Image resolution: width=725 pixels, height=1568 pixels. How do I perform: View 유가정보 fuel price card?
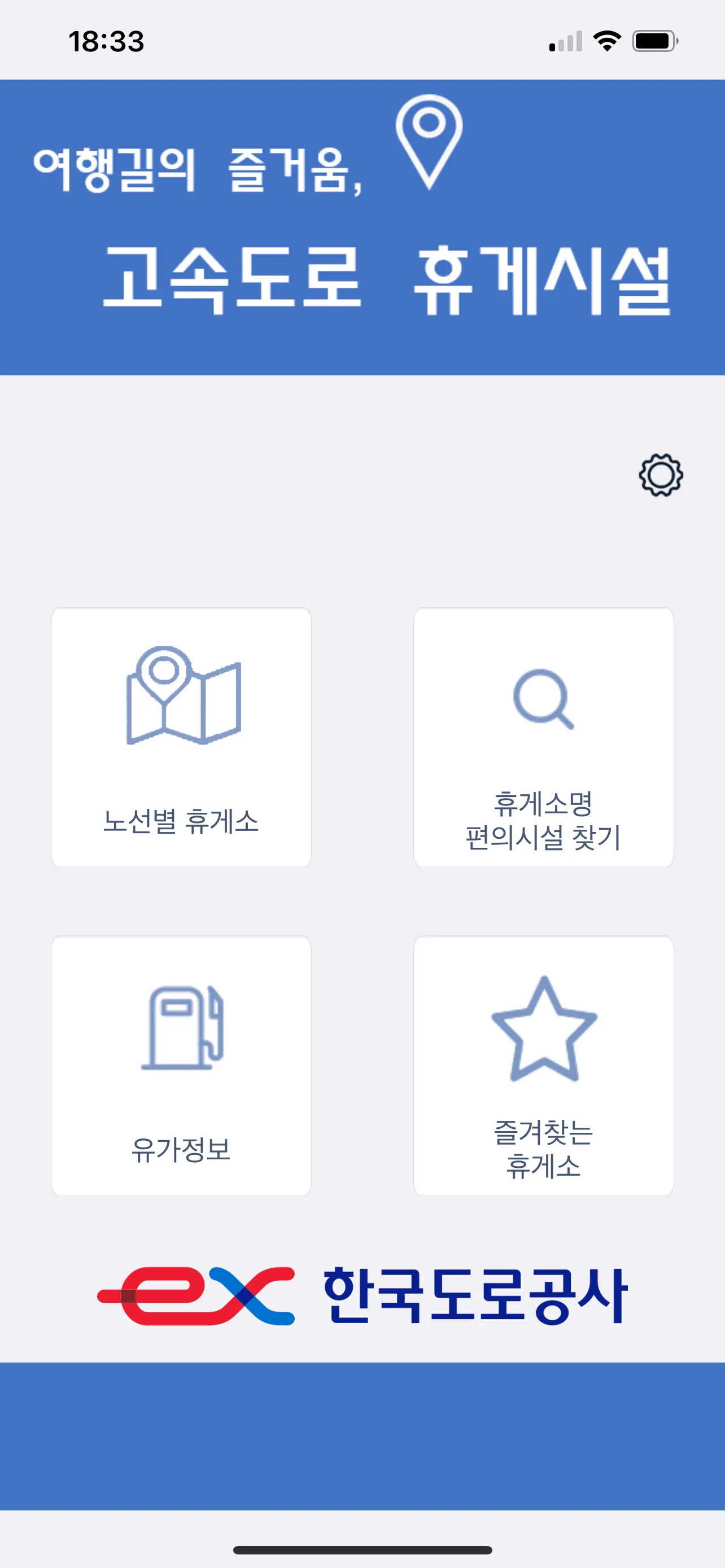point(181,1066)
